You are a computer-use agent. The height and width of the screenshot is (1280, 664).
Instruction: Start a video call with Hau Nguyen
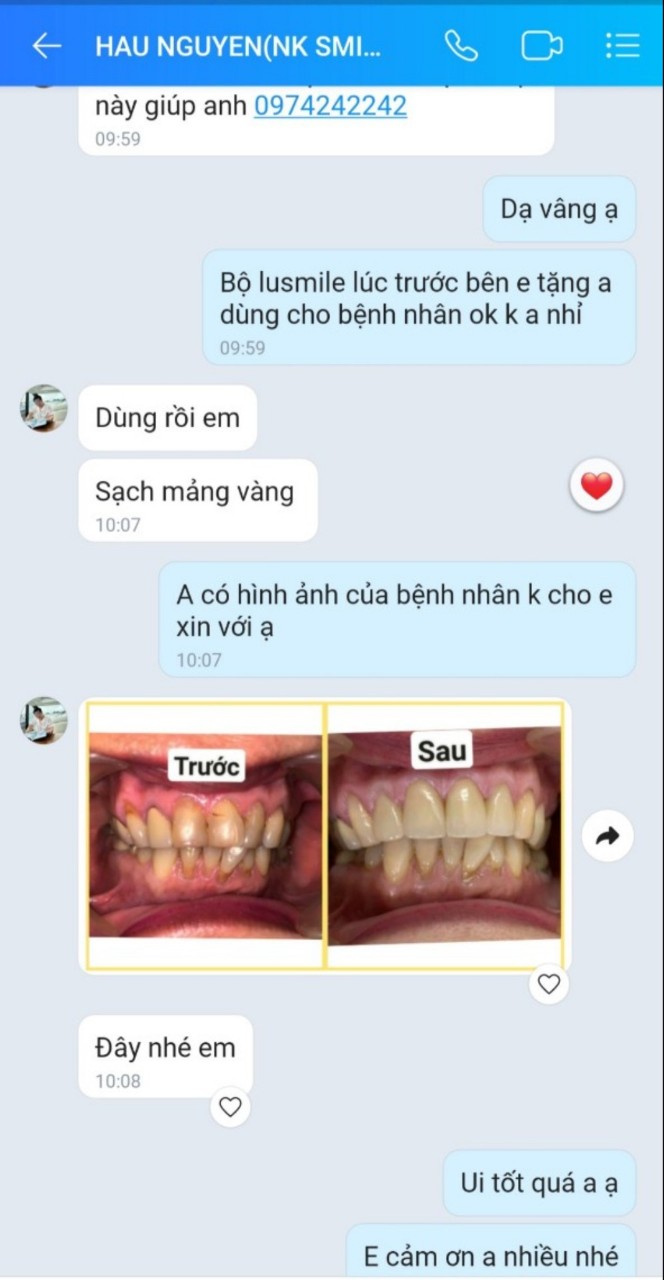click(x=541, y=46)
